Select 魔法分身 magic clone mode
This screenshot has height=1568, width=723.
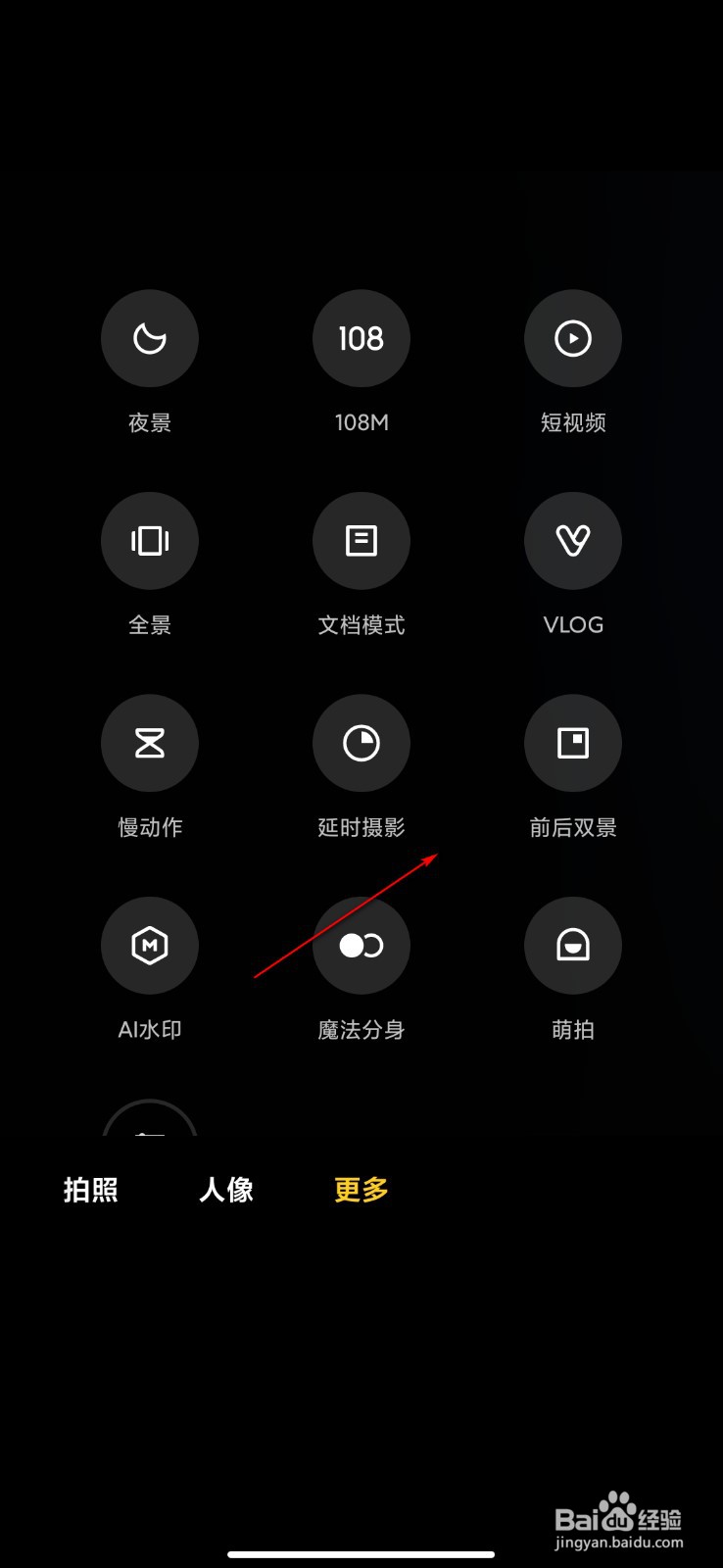tap(361, 945)
